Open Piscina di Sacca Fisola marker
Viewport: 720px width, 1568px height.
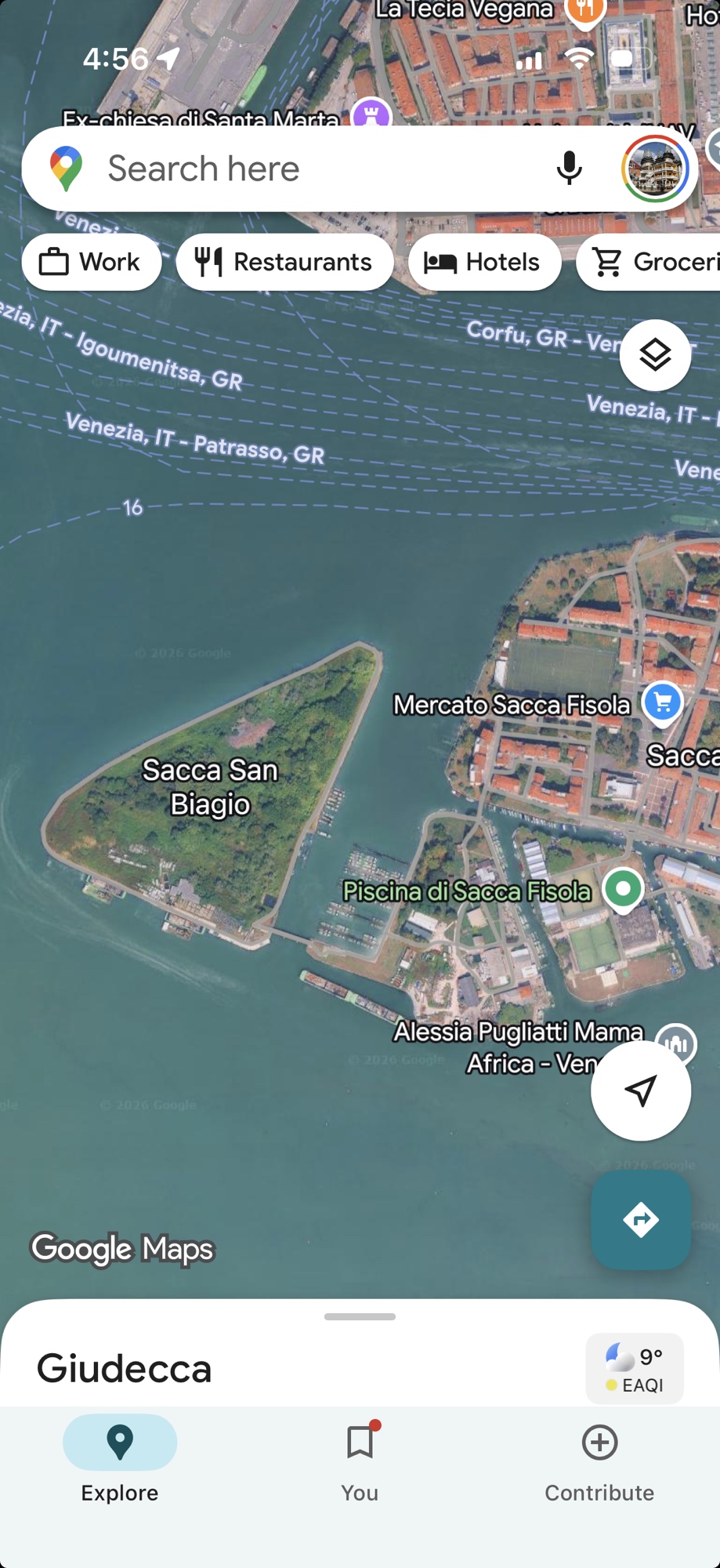pos(623,889)
